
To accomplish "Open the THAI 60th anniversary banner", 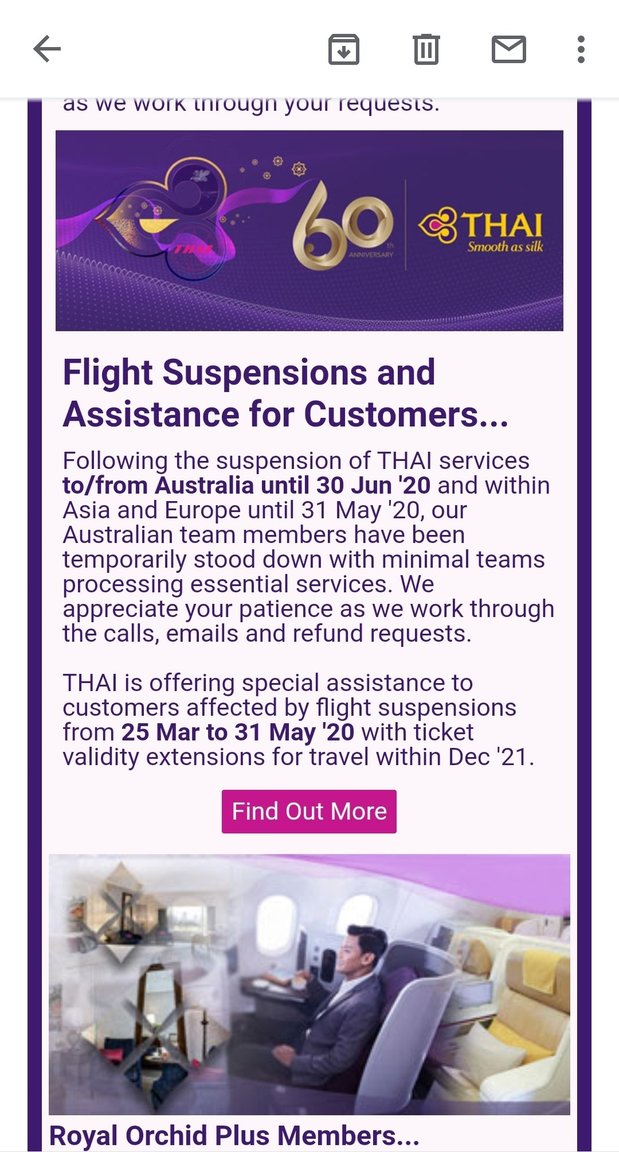I will pos(309,230).
